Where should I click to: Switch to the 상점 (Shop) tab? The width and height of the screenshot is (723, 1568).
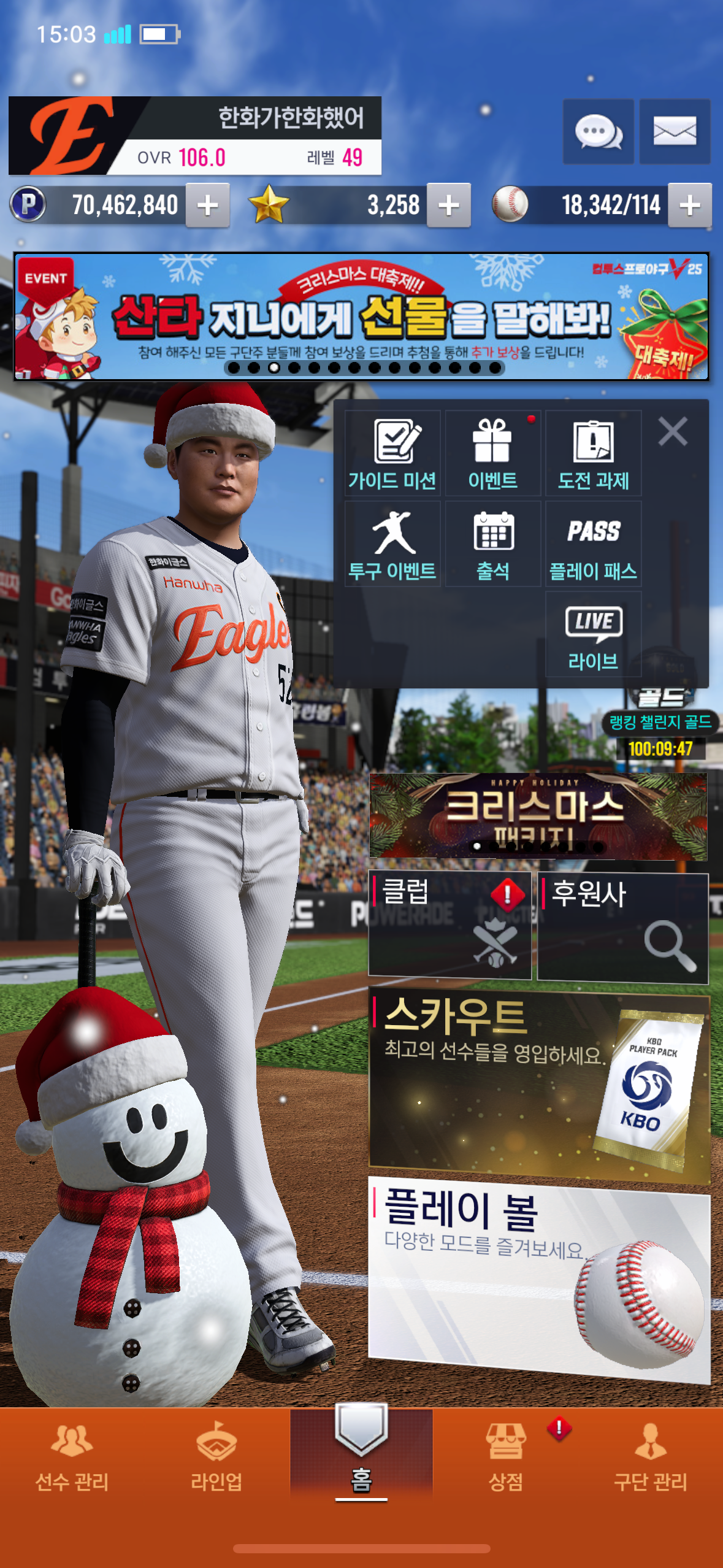click(x=506, y=1457)
